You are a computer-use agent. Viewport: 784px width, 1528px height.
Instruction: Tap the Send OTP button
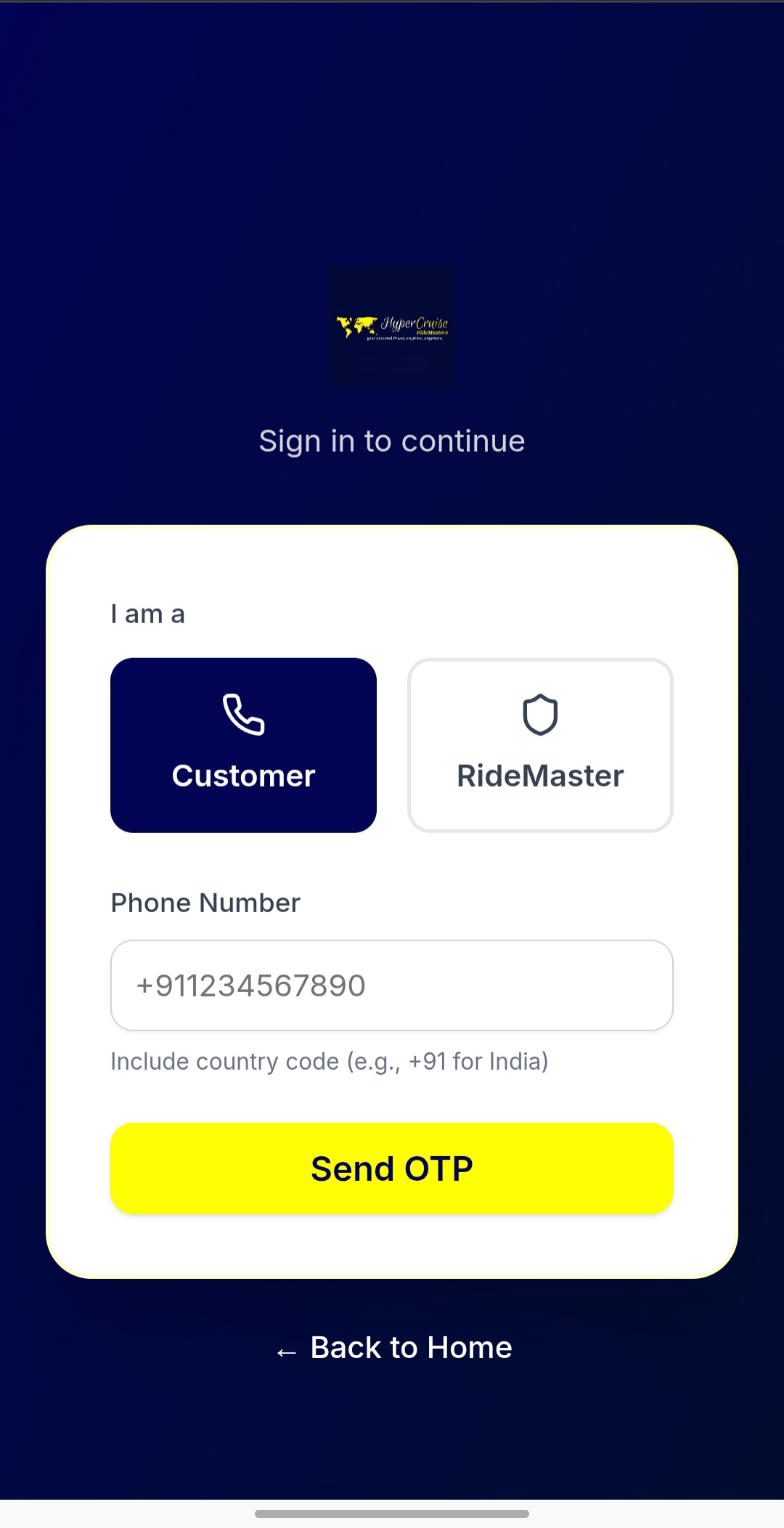click(392, 1169)
